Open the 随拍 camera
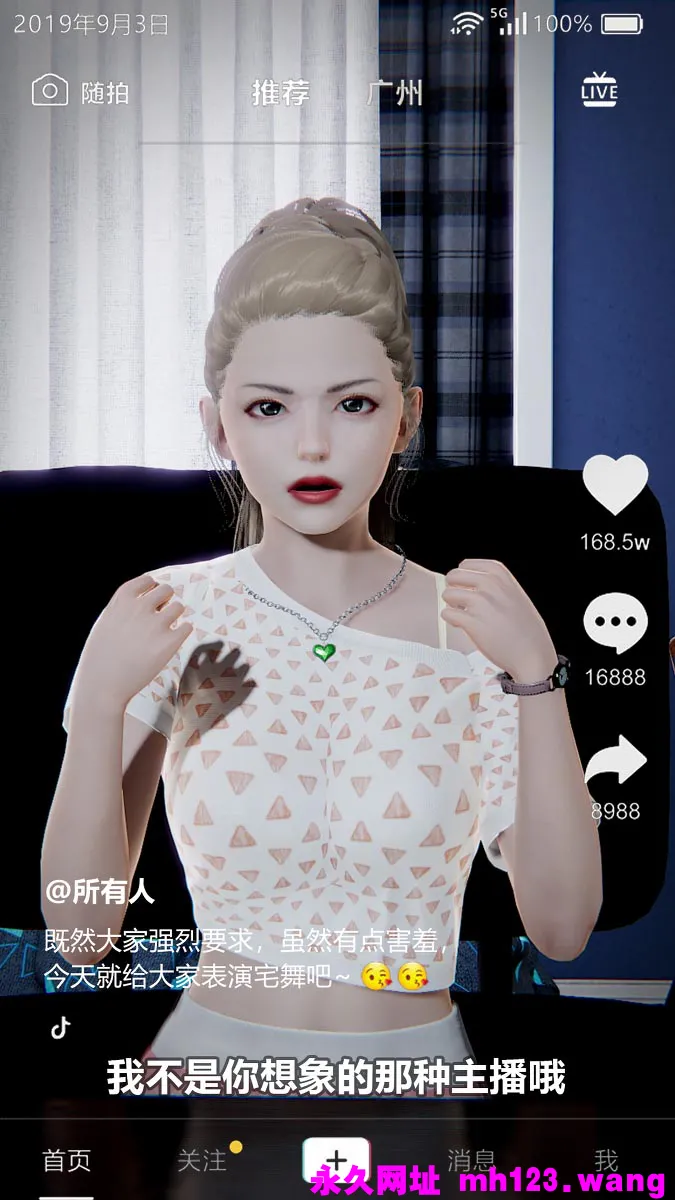The image size is (675, 1200). coord(80,93)
